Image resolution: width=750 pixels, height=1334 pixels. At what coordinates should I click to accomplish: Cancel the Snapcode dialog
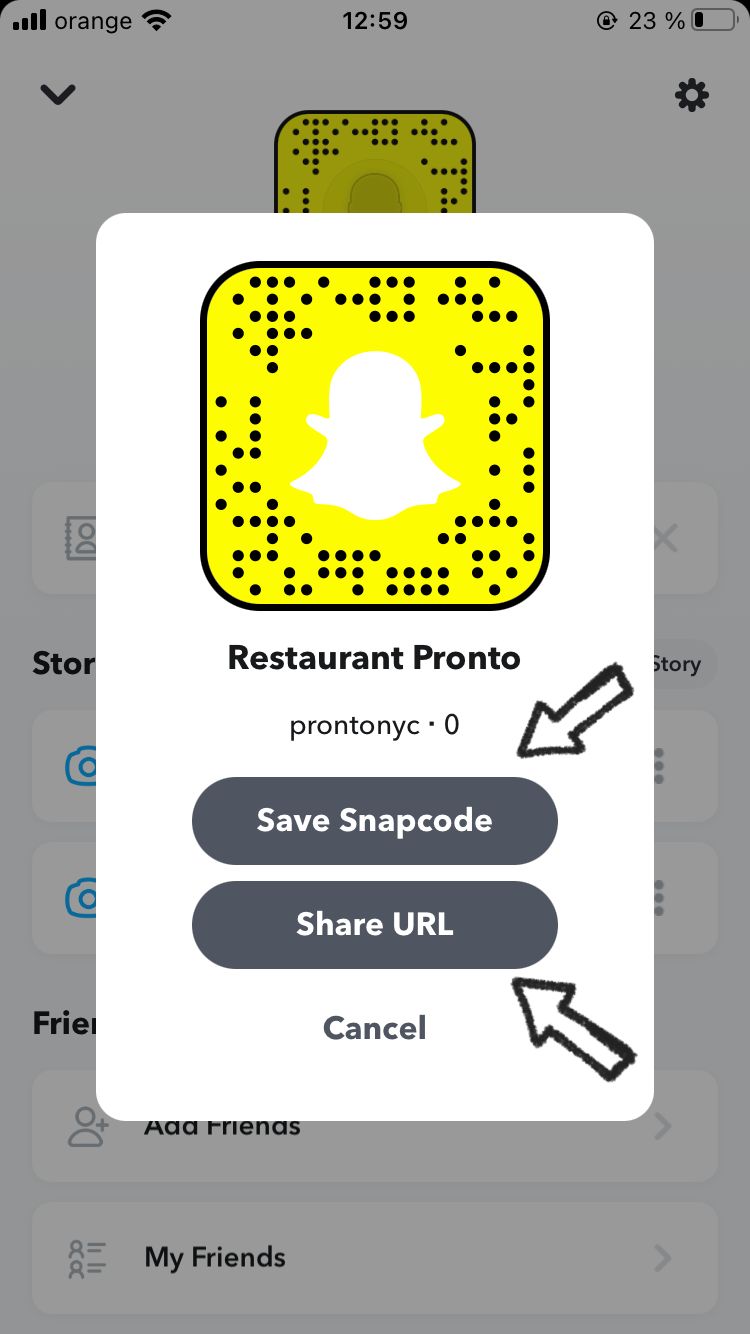coord(374,1028)
